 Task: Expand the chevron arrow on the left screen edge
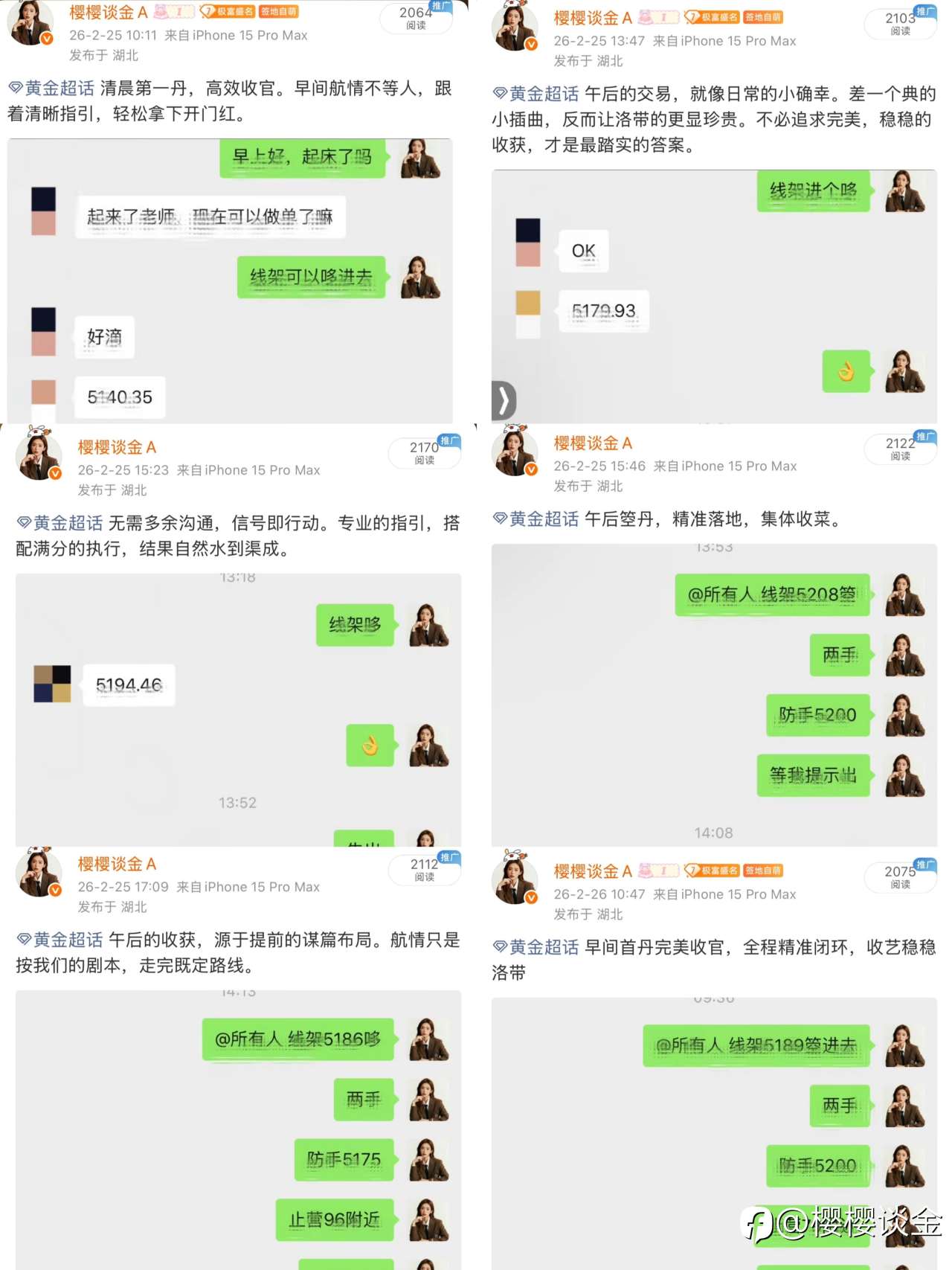pos(505,401)
